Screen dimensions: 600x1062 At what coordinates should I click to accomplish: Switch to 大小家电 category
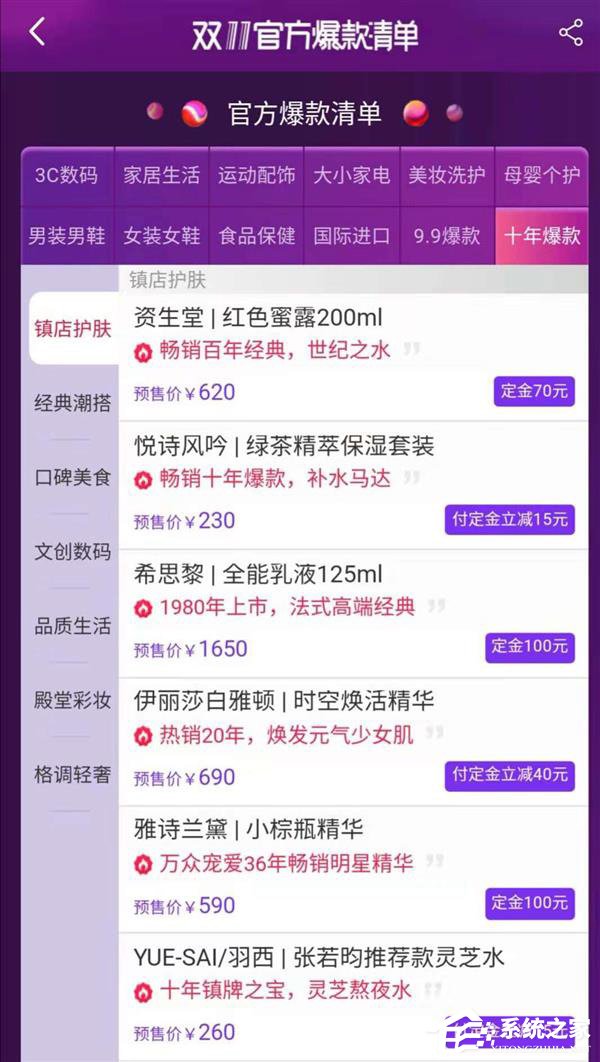tap(352, 175)
